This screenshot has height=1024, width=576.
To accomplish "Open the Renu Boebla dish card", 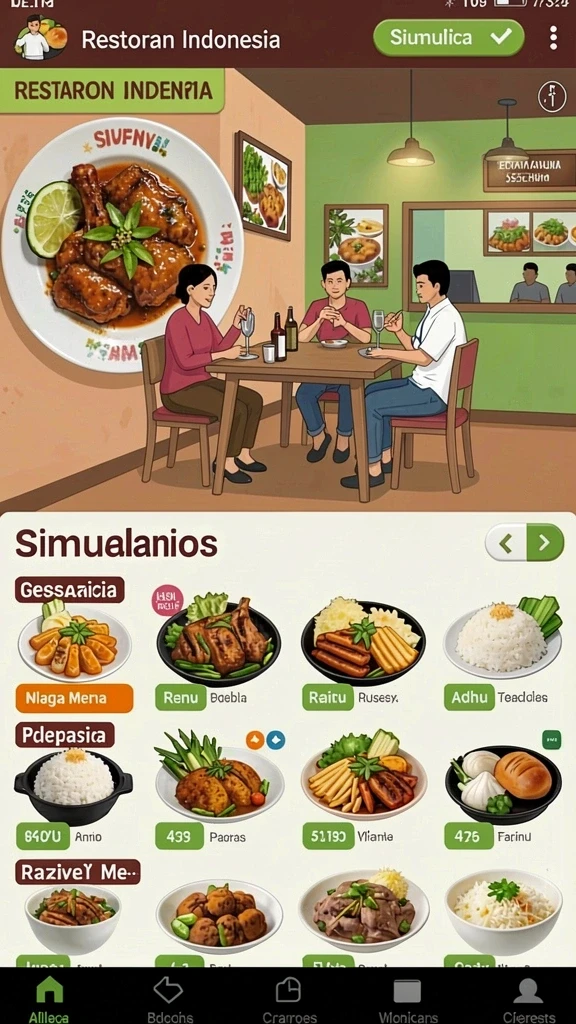I will 219,649.
